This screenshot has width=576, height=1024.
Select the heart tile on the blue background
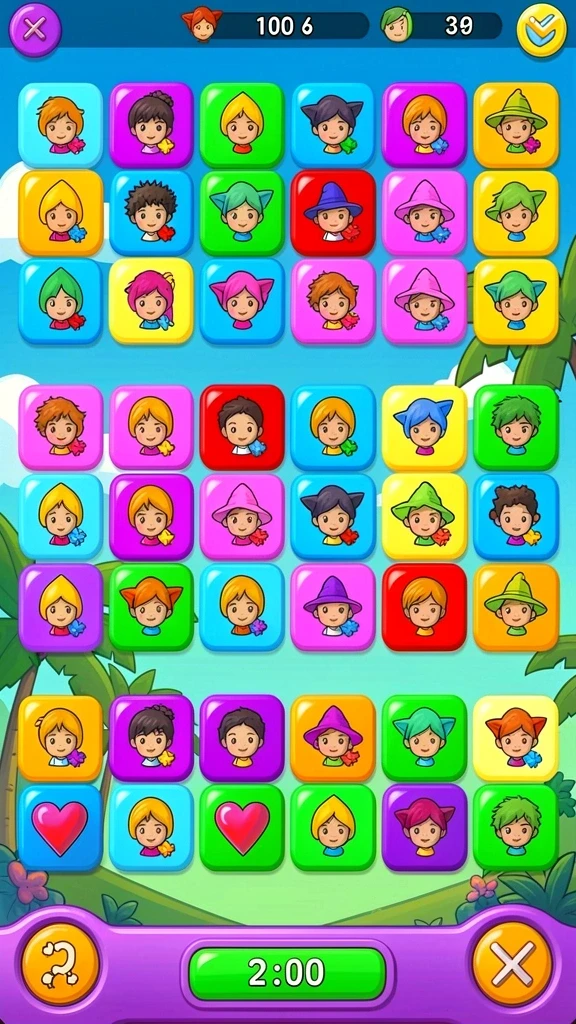click(x=60, y=827)
